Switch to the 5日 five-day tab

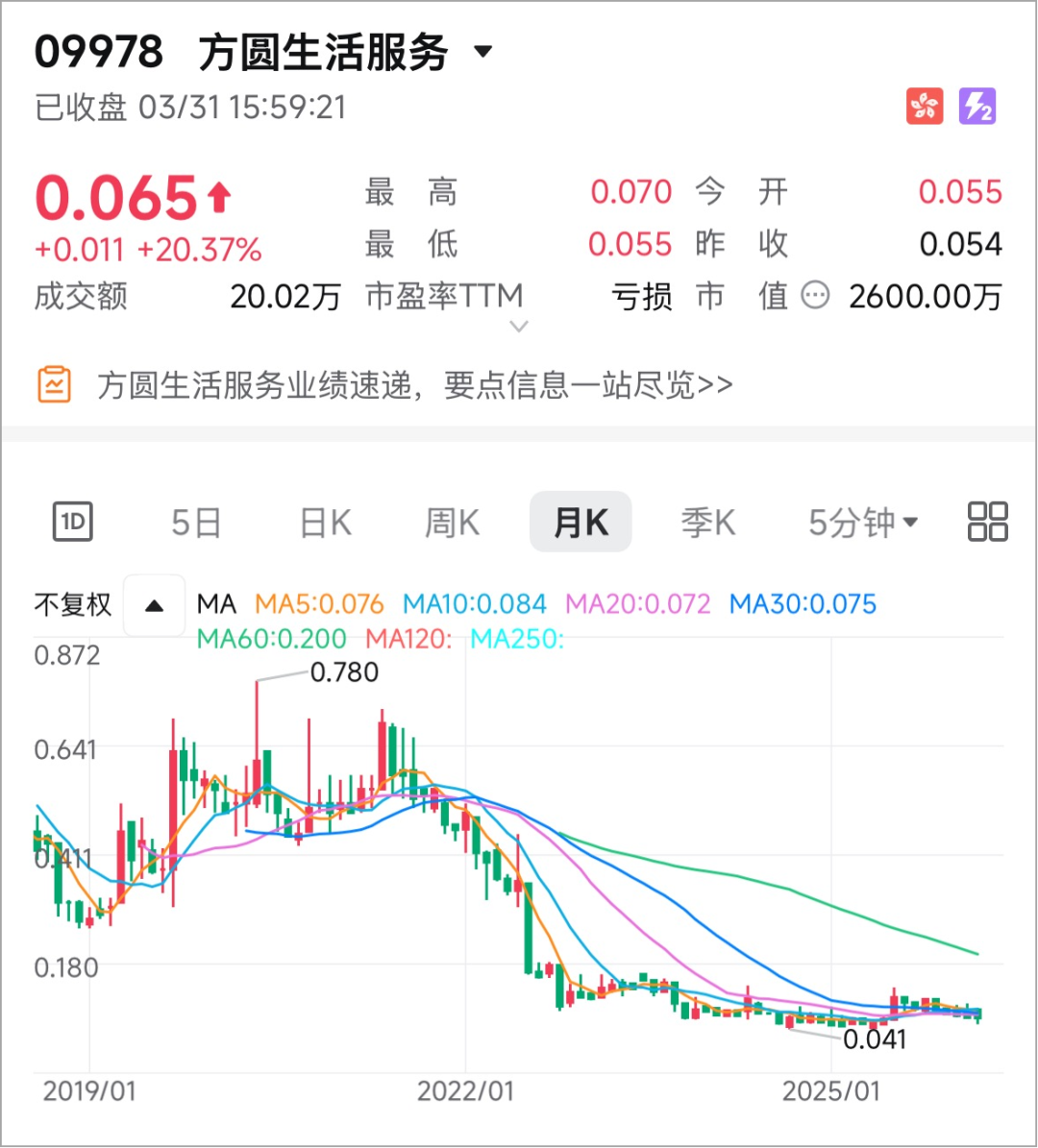196,522
